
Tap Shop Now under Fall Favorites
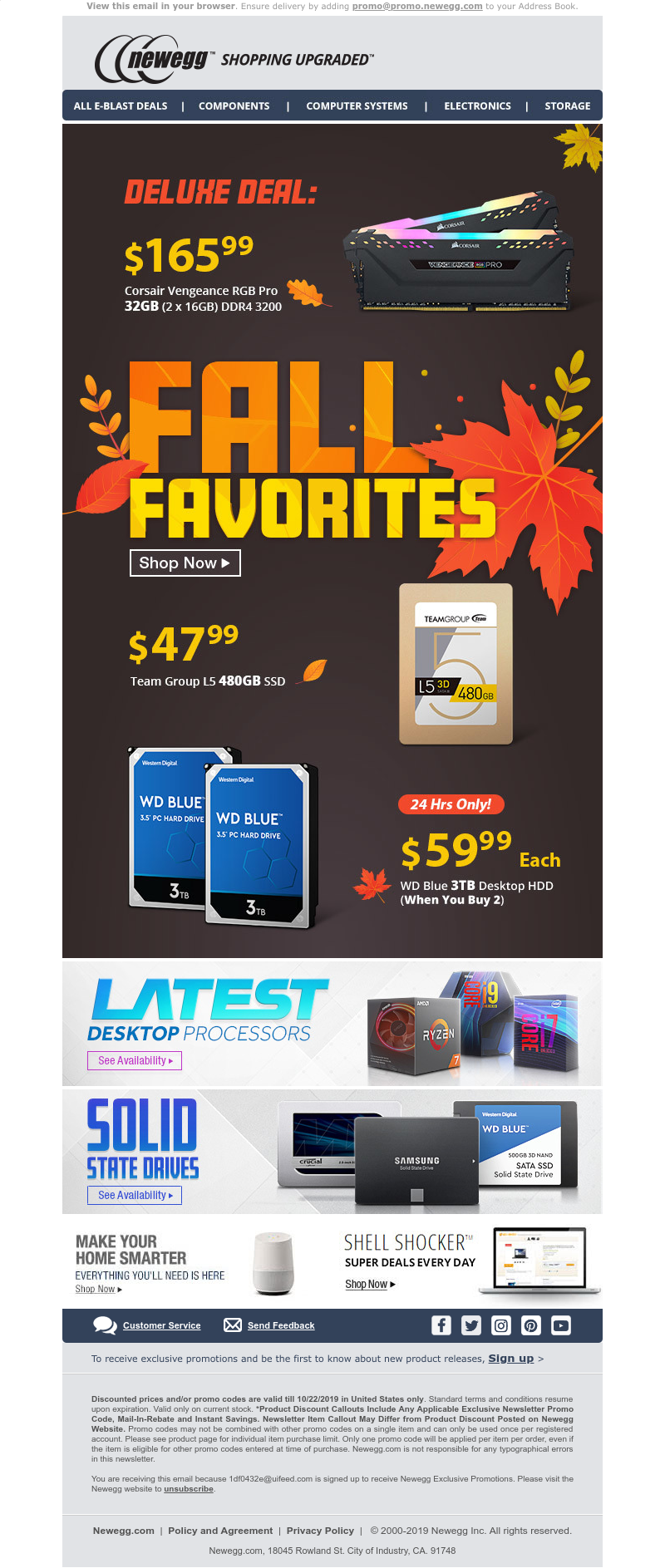[x=185, y=563]
